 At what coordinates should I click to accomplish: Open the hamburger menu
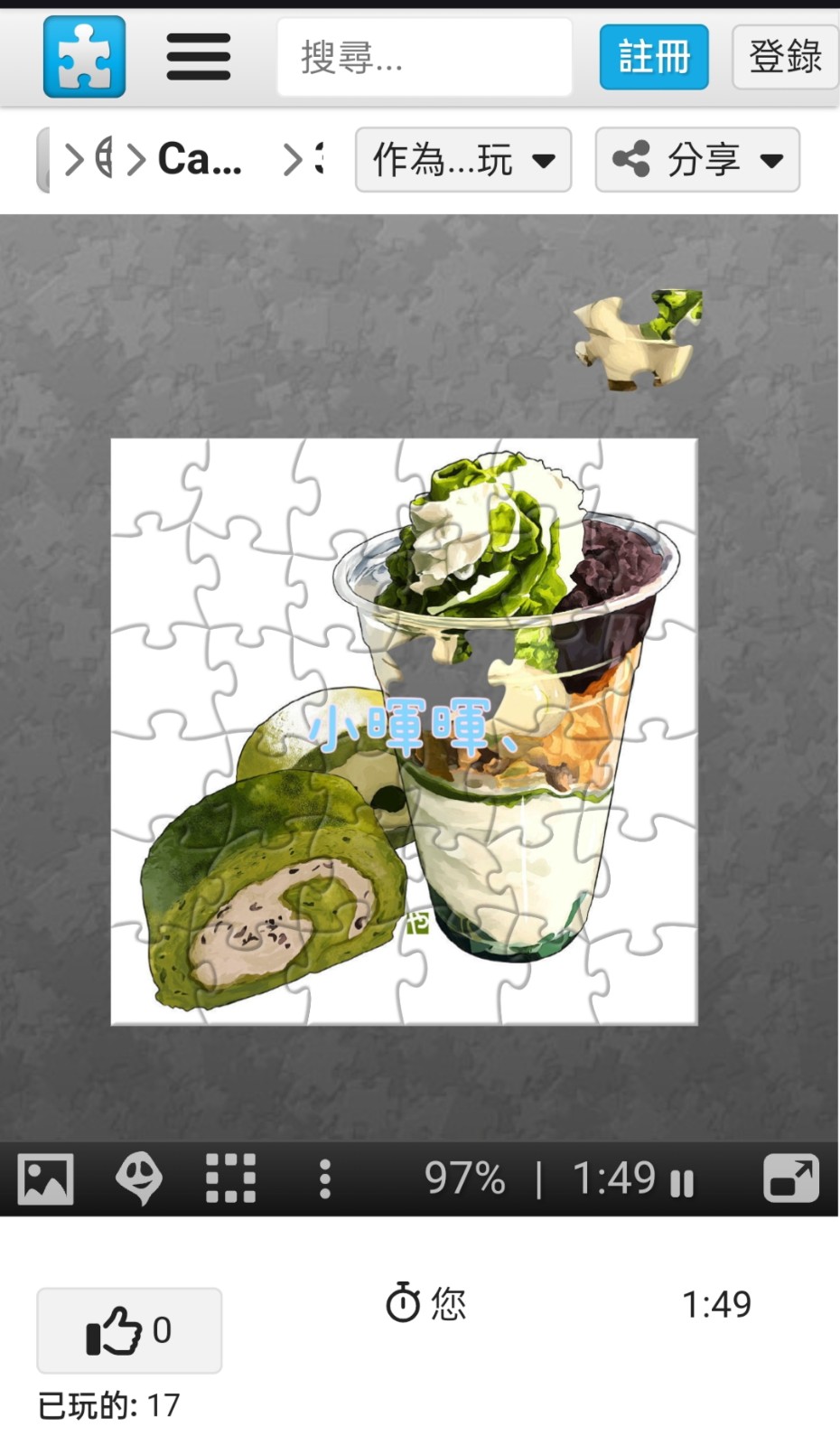199,57
